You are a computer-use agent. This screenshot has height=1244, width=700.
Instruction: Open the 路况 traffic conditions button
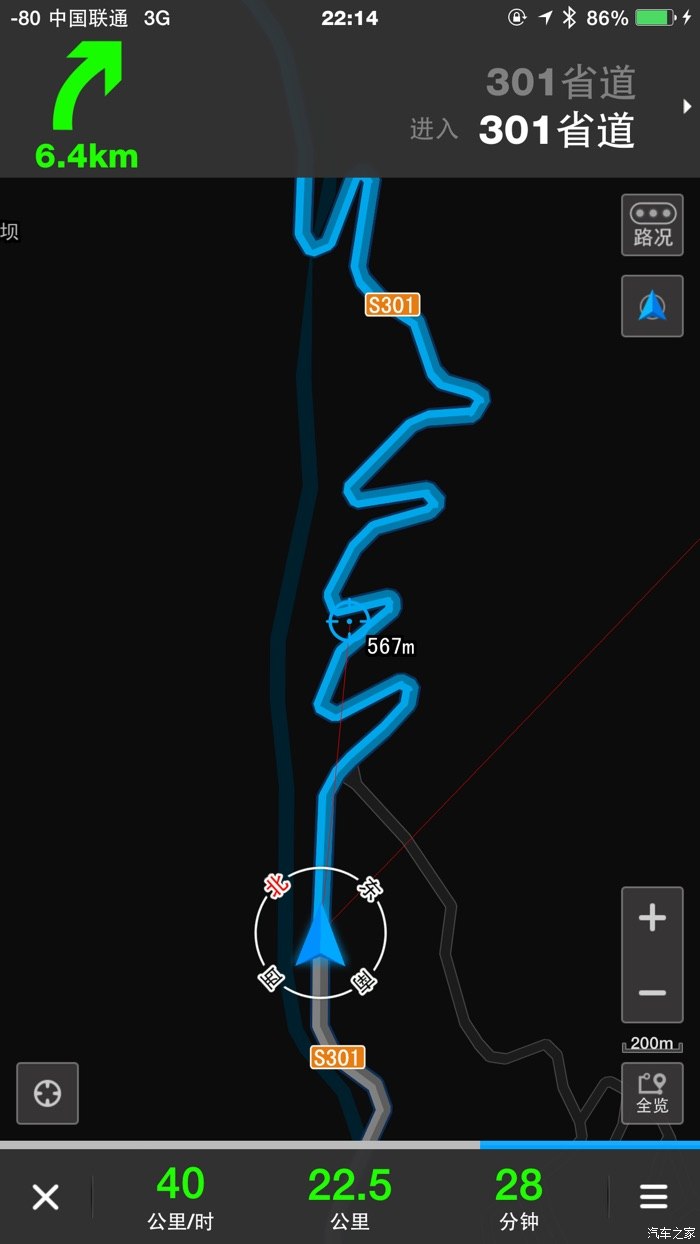[x=652, y=225]
